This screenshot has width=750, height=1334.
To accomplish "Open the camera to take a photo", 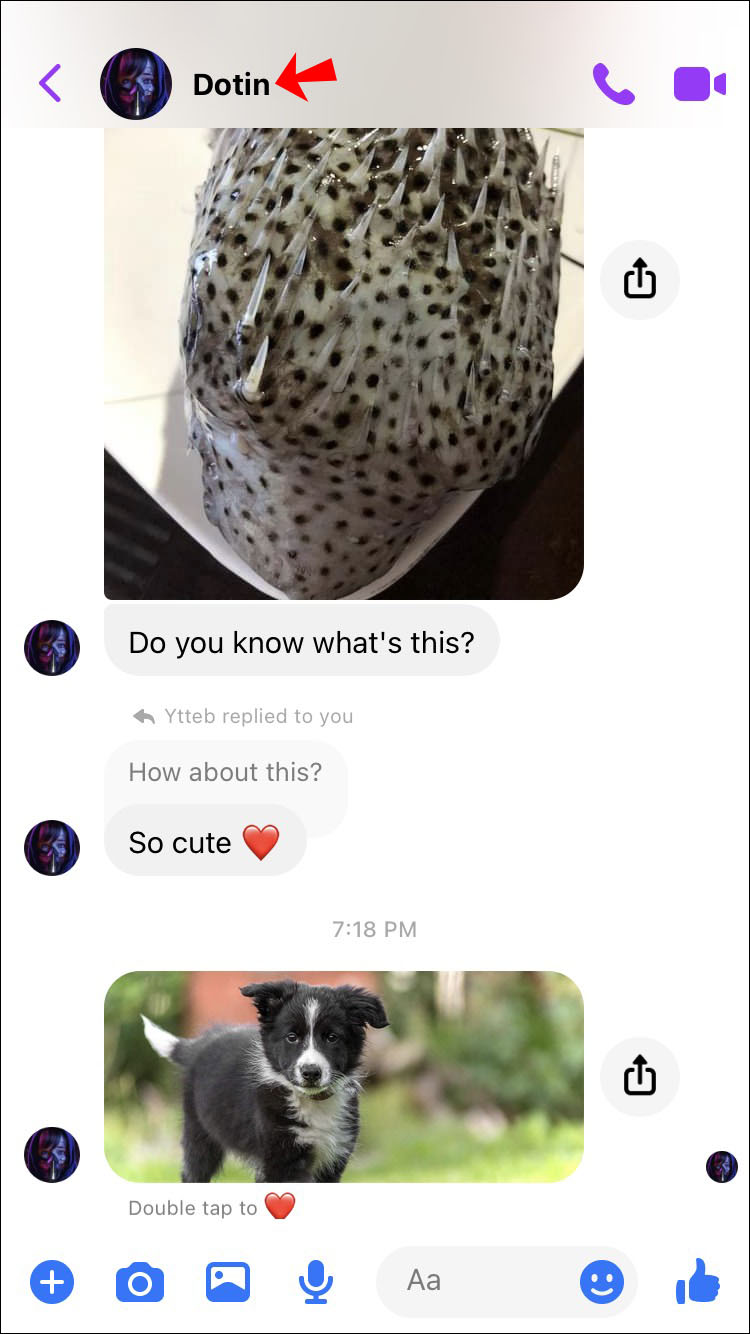I will (140, 1281).
